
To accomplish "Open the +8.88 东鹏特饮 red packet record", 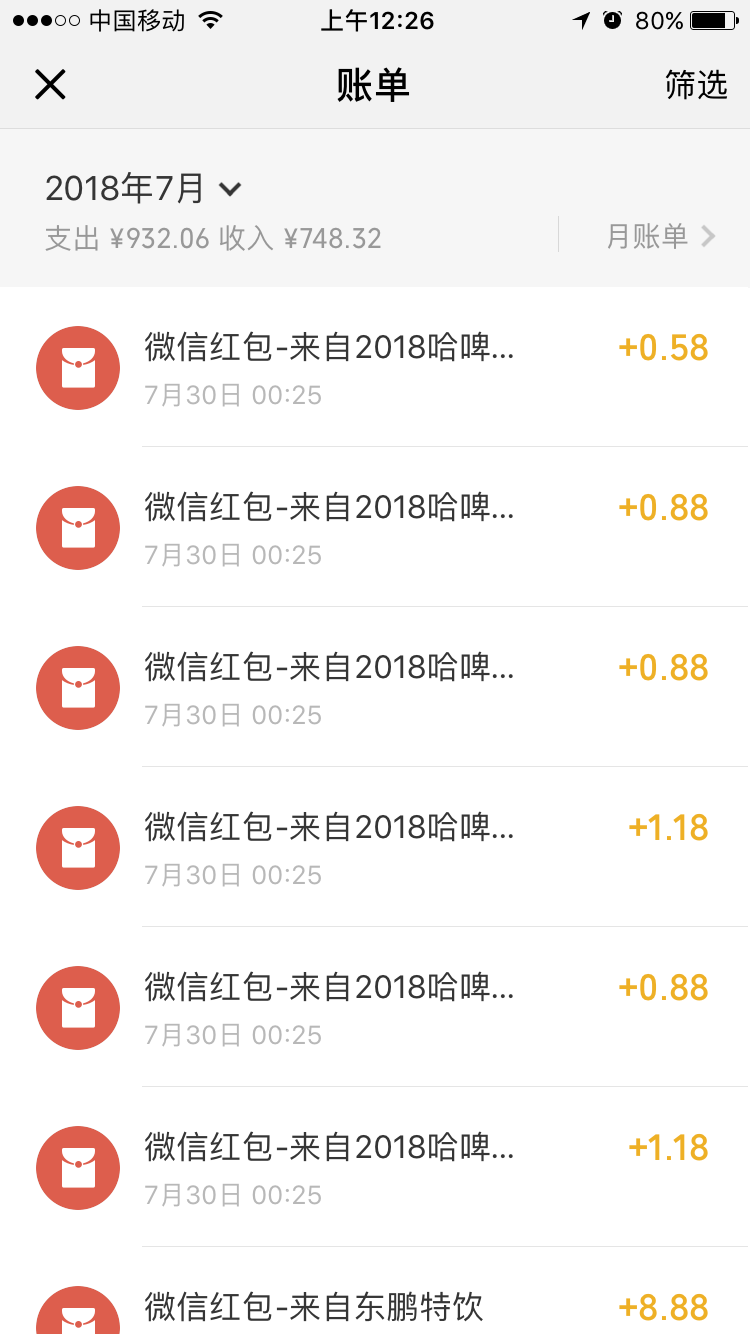I will point(375,1291).
